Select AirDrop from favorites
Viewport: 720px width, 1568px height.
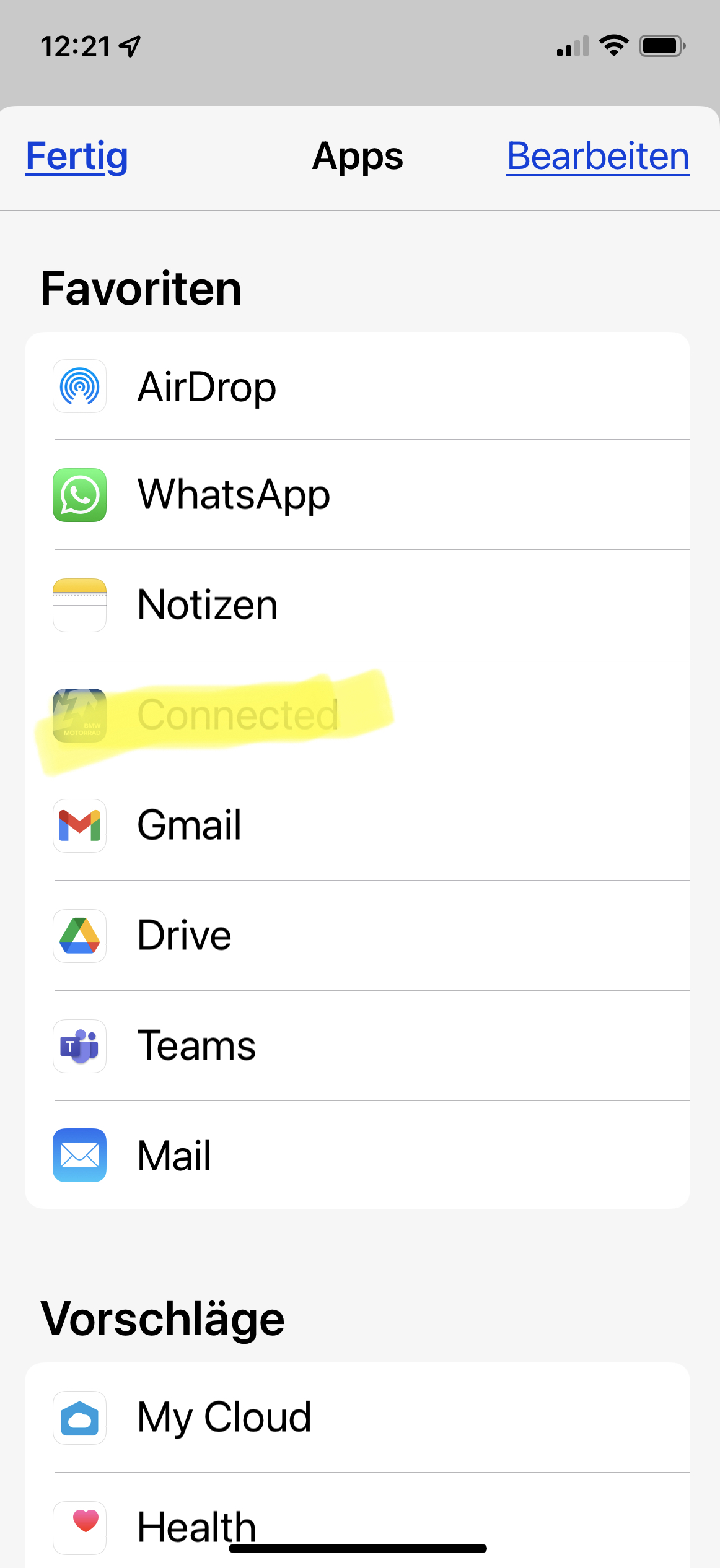pyautogui.click(x=357, y=386)
